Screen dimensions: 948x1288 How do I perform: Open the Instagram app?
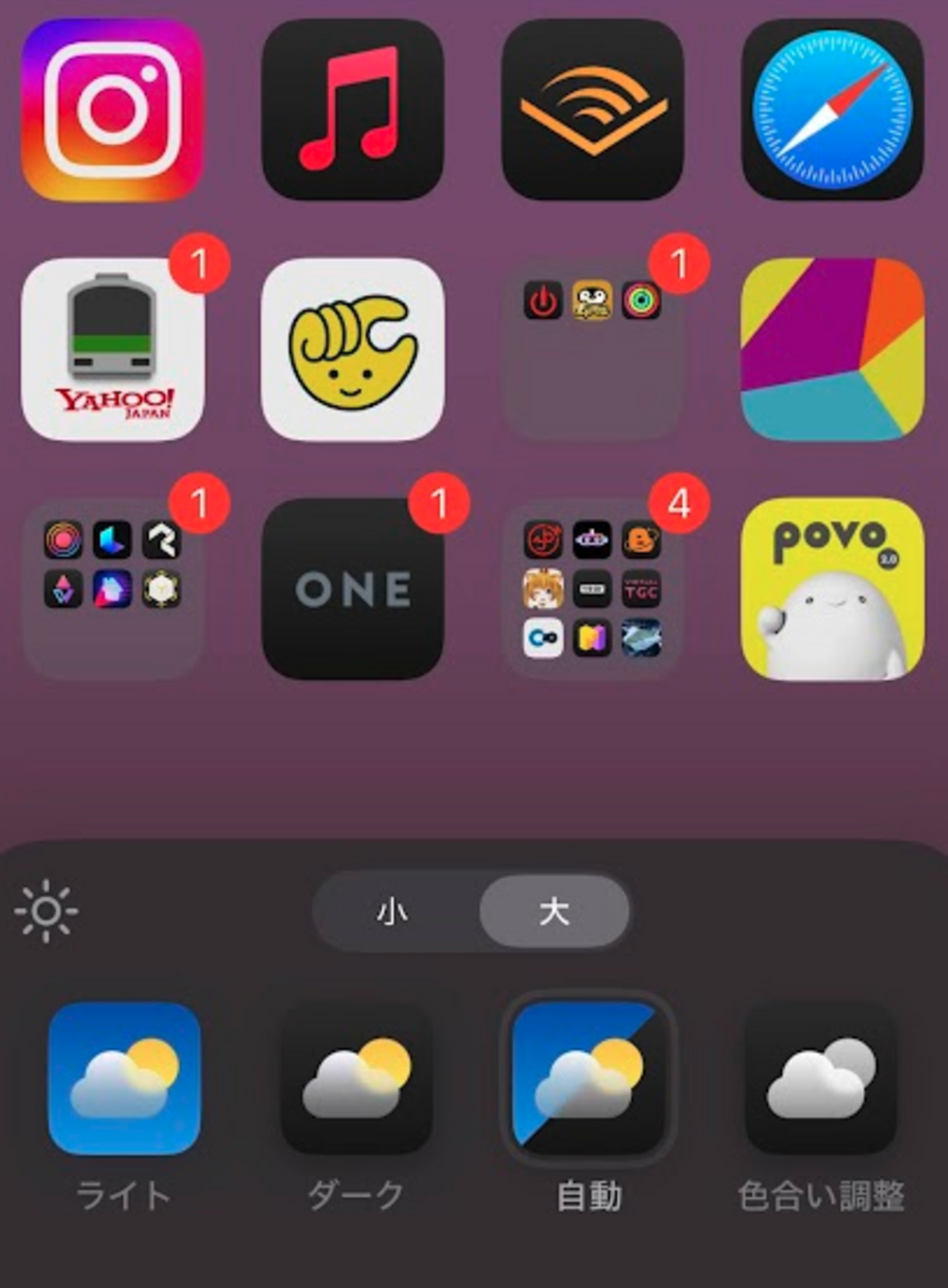tap(112, 109)
